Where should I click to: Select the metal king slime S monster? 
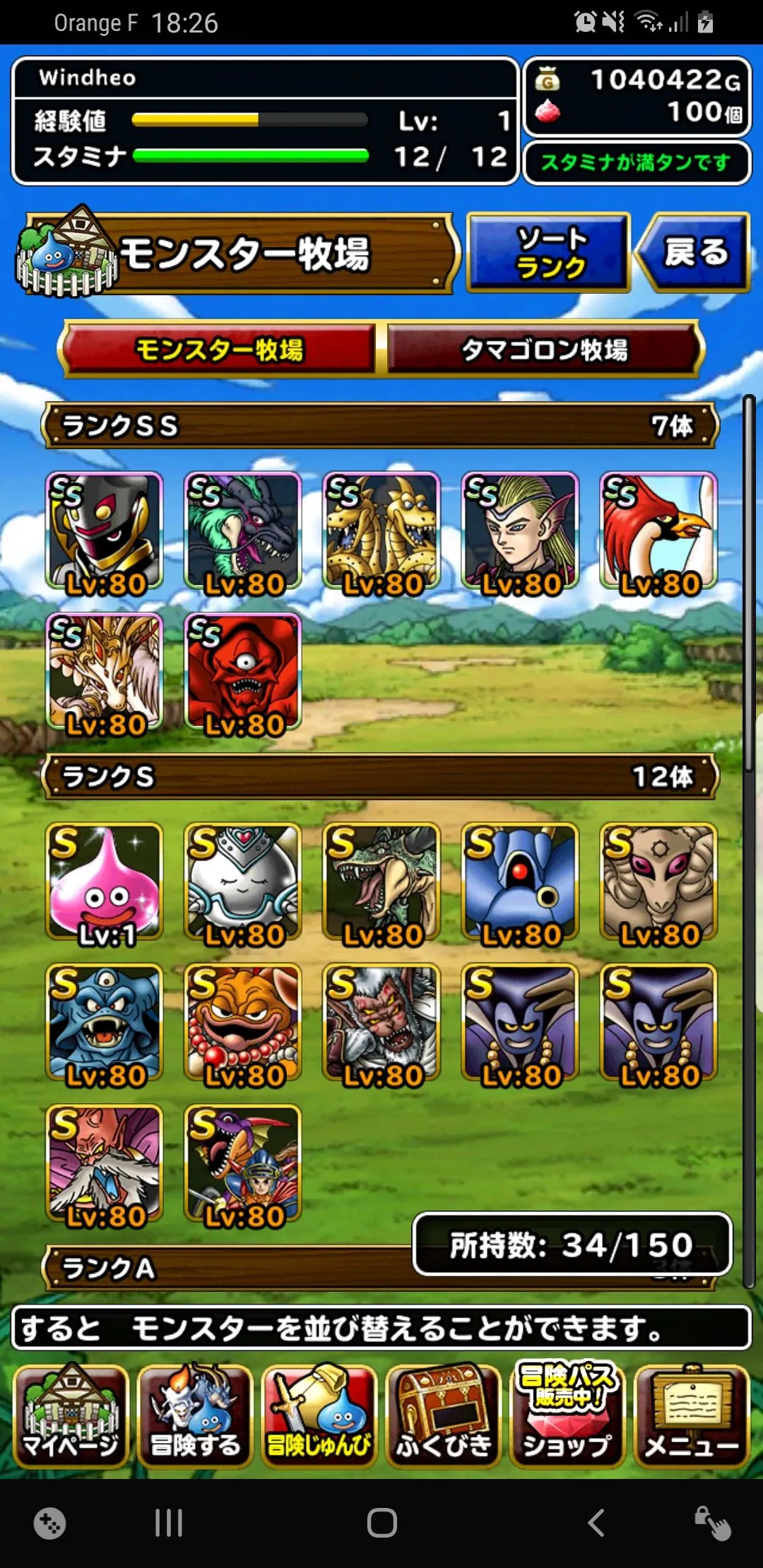tap(243, 881)
